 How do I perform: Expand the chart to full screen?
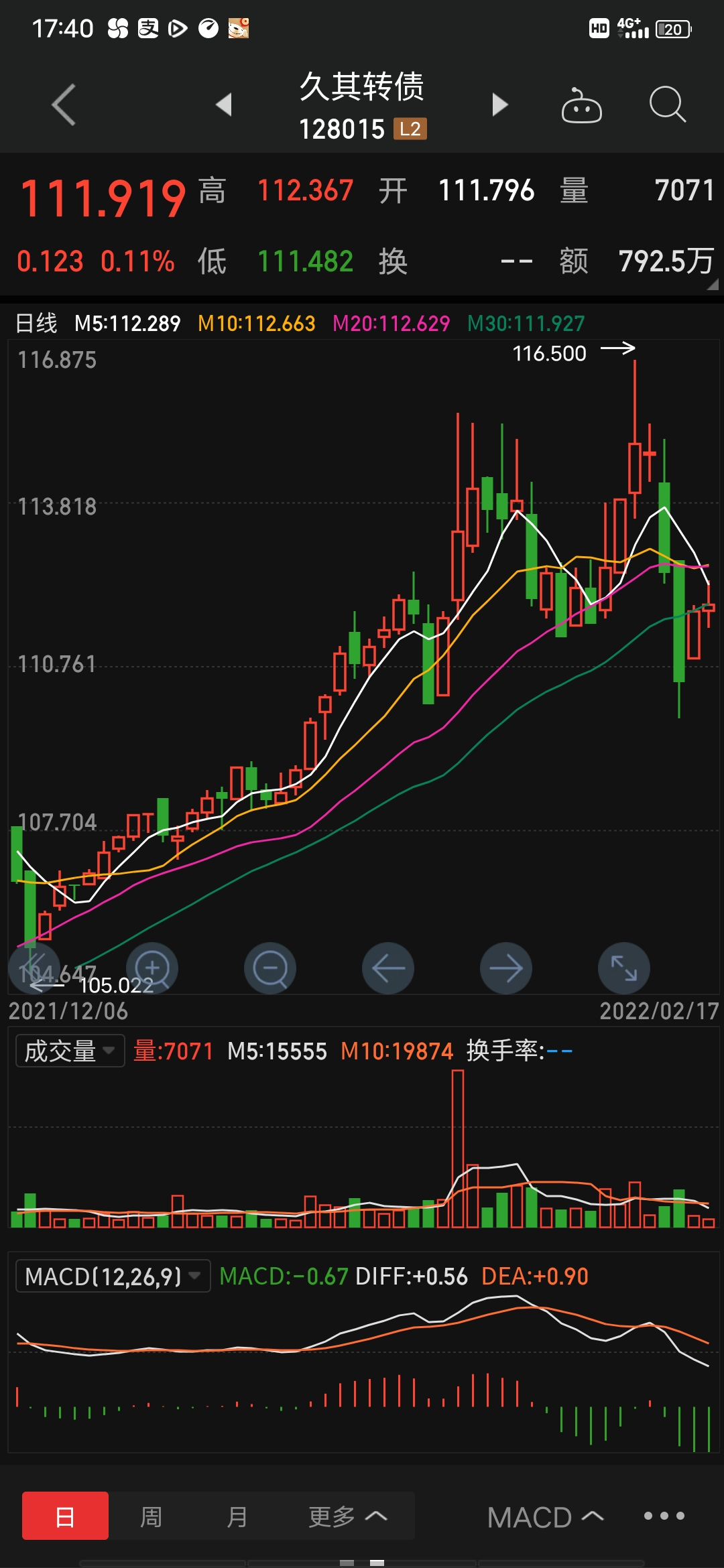coord(624,968)
